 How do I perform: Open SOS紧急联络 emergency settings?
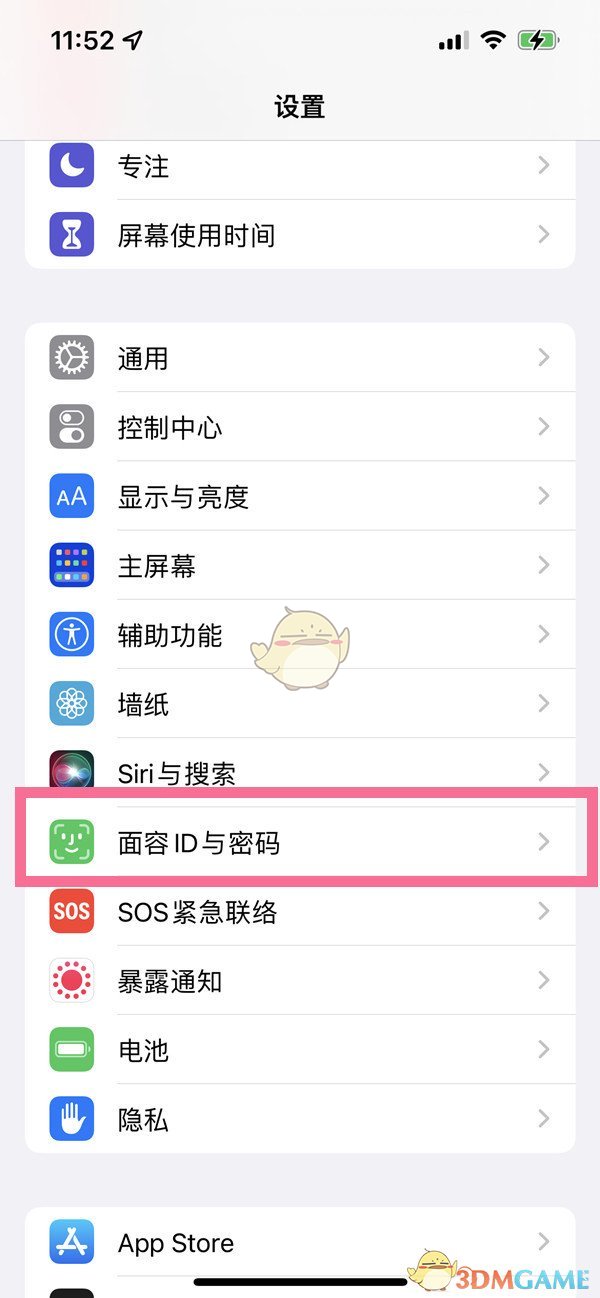pos(300,912)
